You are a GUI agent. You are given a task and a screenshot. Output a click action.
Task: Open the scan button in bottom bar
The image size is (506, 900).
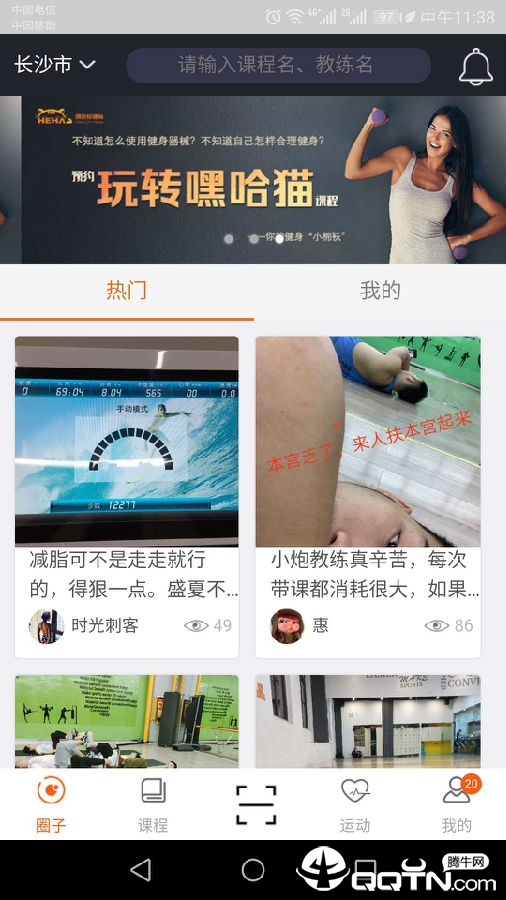pos(256,805)
